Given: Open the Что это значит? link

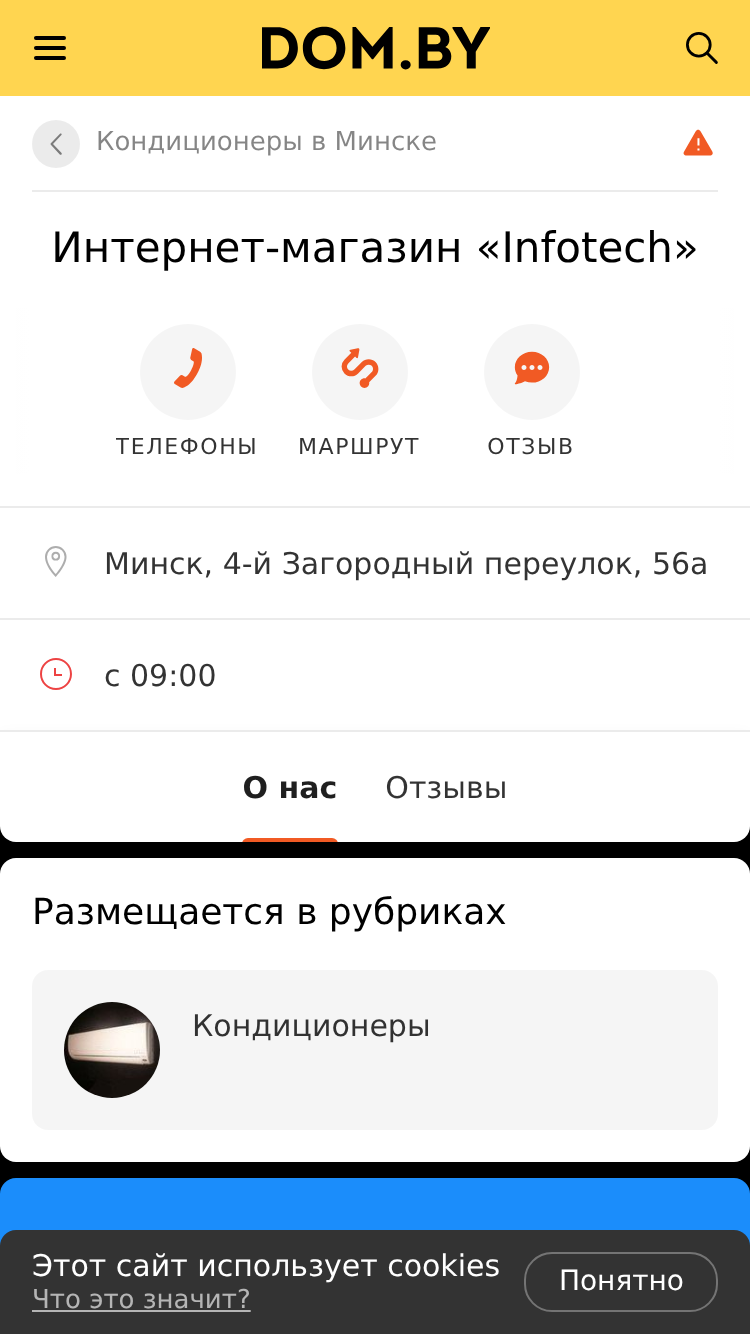Looking at the screenshot, I should (141, 1299).
